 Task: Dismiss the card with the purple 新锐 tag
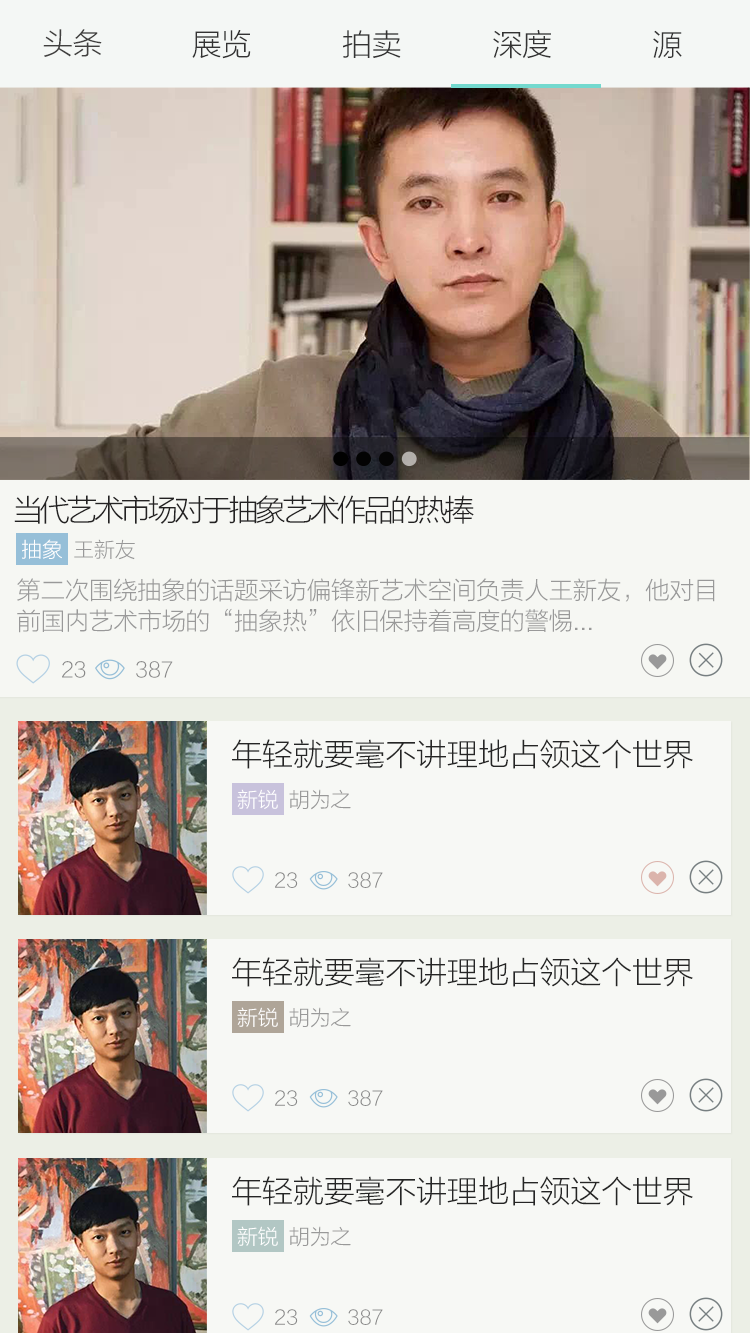pos(706,878)
